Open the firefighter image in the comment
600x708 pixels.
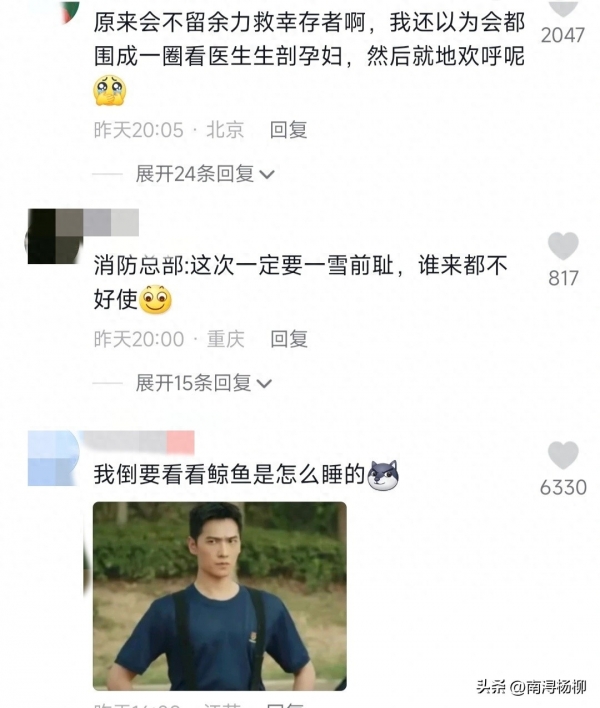[220, 595]
